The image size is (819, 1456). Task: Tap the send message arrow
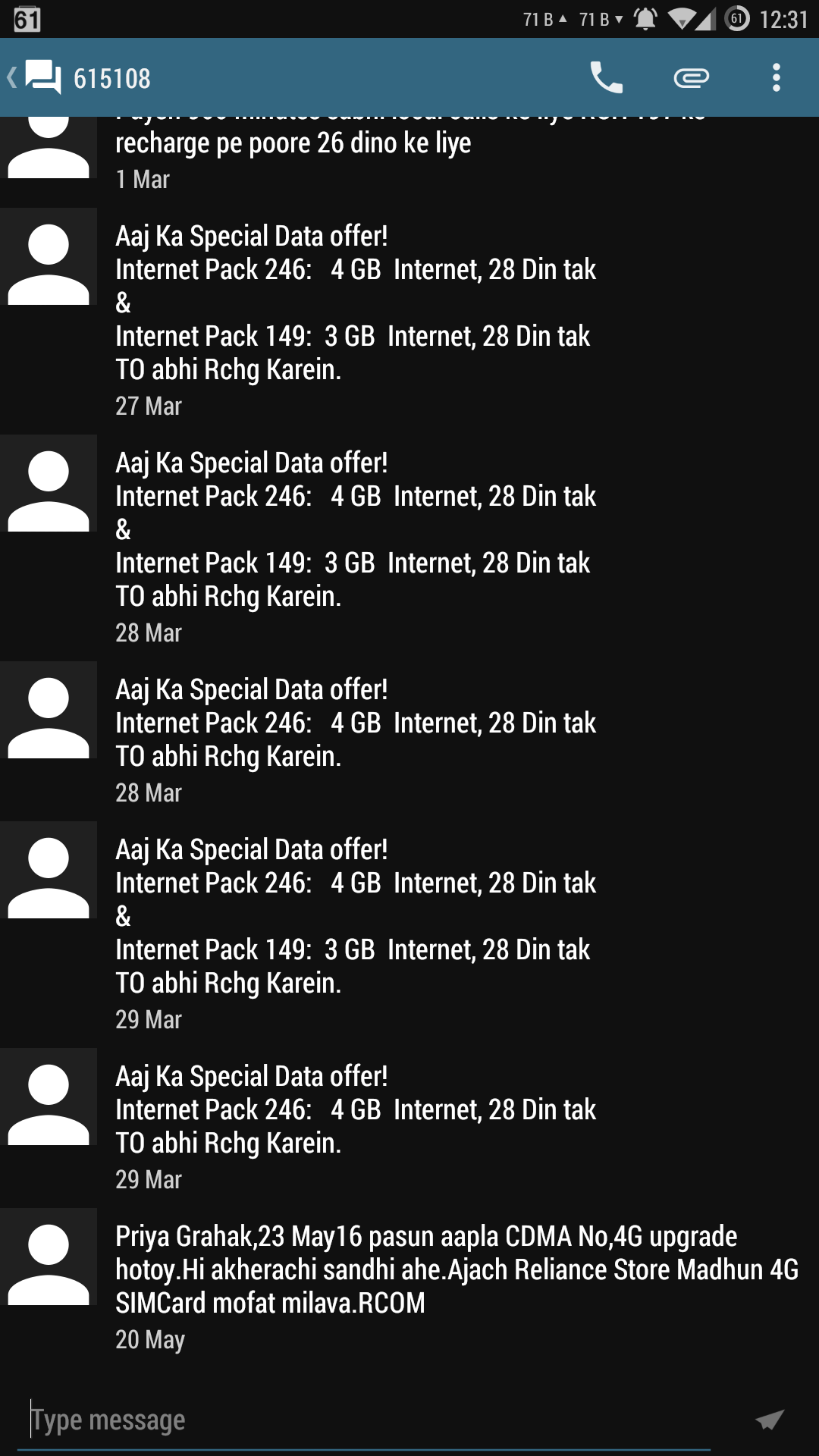tap(770, 1419)
